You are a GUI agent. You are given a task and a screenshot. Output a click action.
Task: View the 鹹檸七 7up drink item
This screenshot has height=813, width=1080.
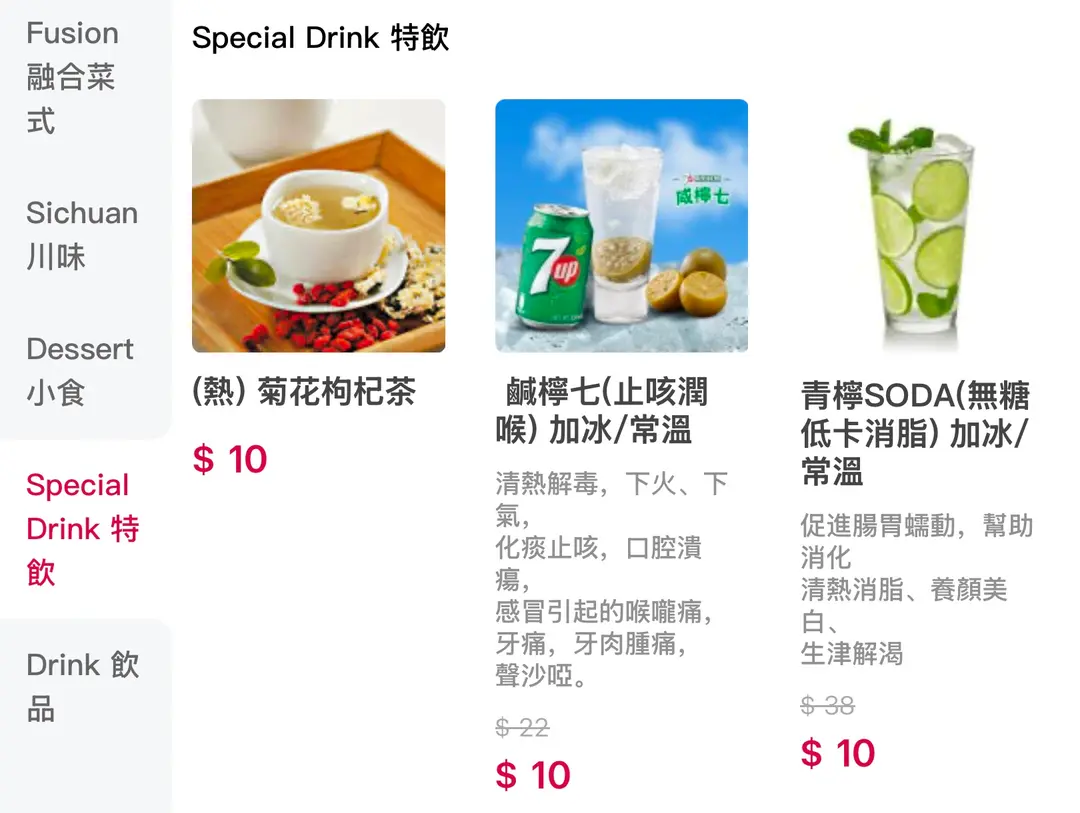tap(621, 226)
